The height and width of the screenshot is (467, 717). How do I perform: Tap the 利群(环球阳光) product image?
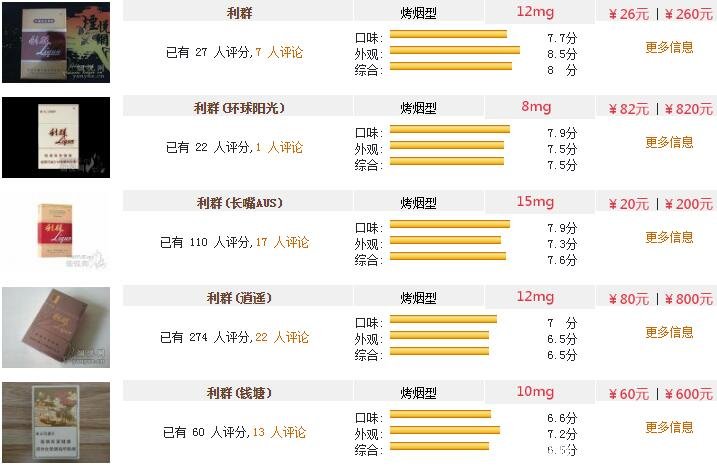(54, 137)
